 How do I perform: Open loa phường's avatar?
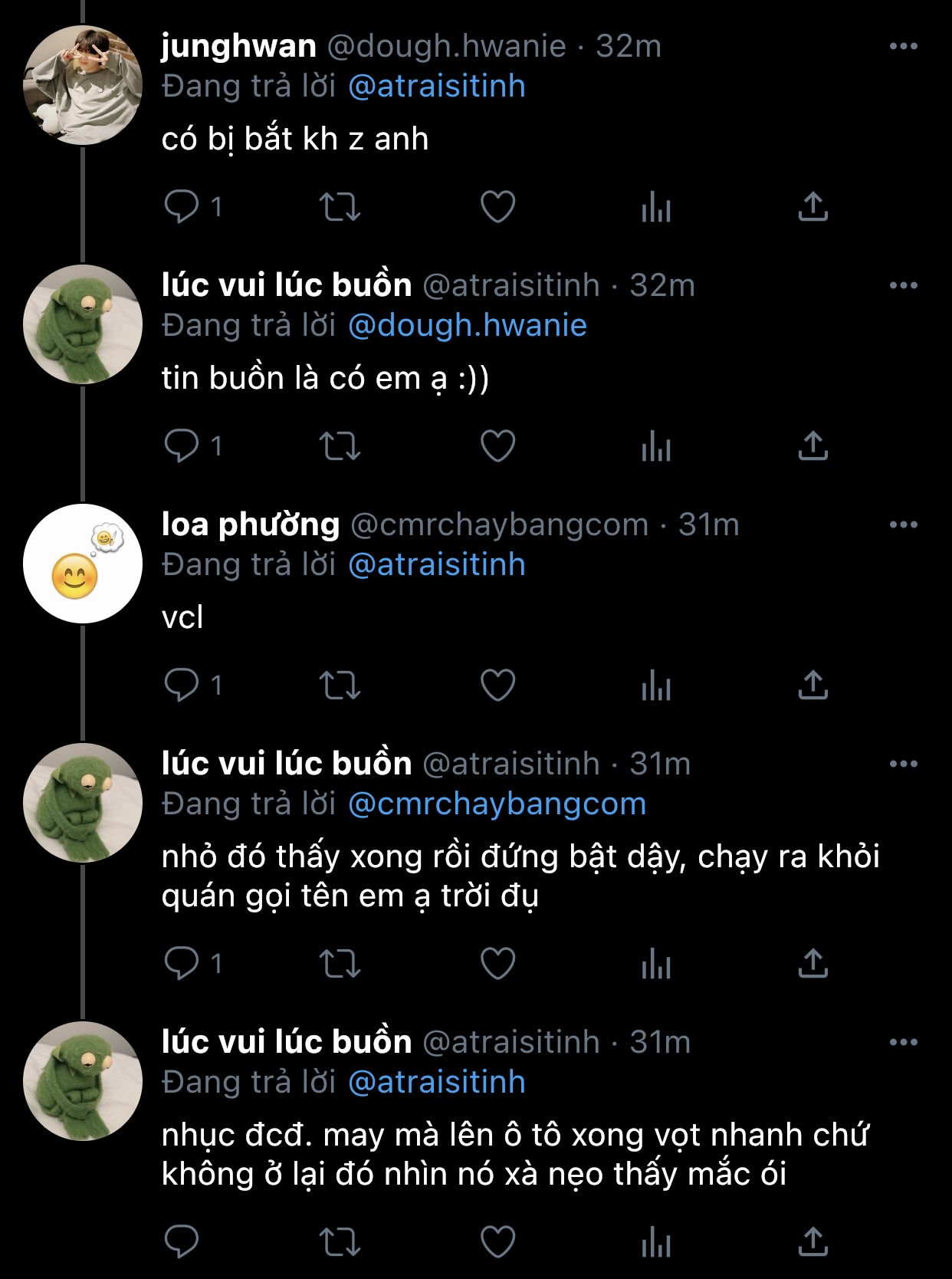[83, 564]
